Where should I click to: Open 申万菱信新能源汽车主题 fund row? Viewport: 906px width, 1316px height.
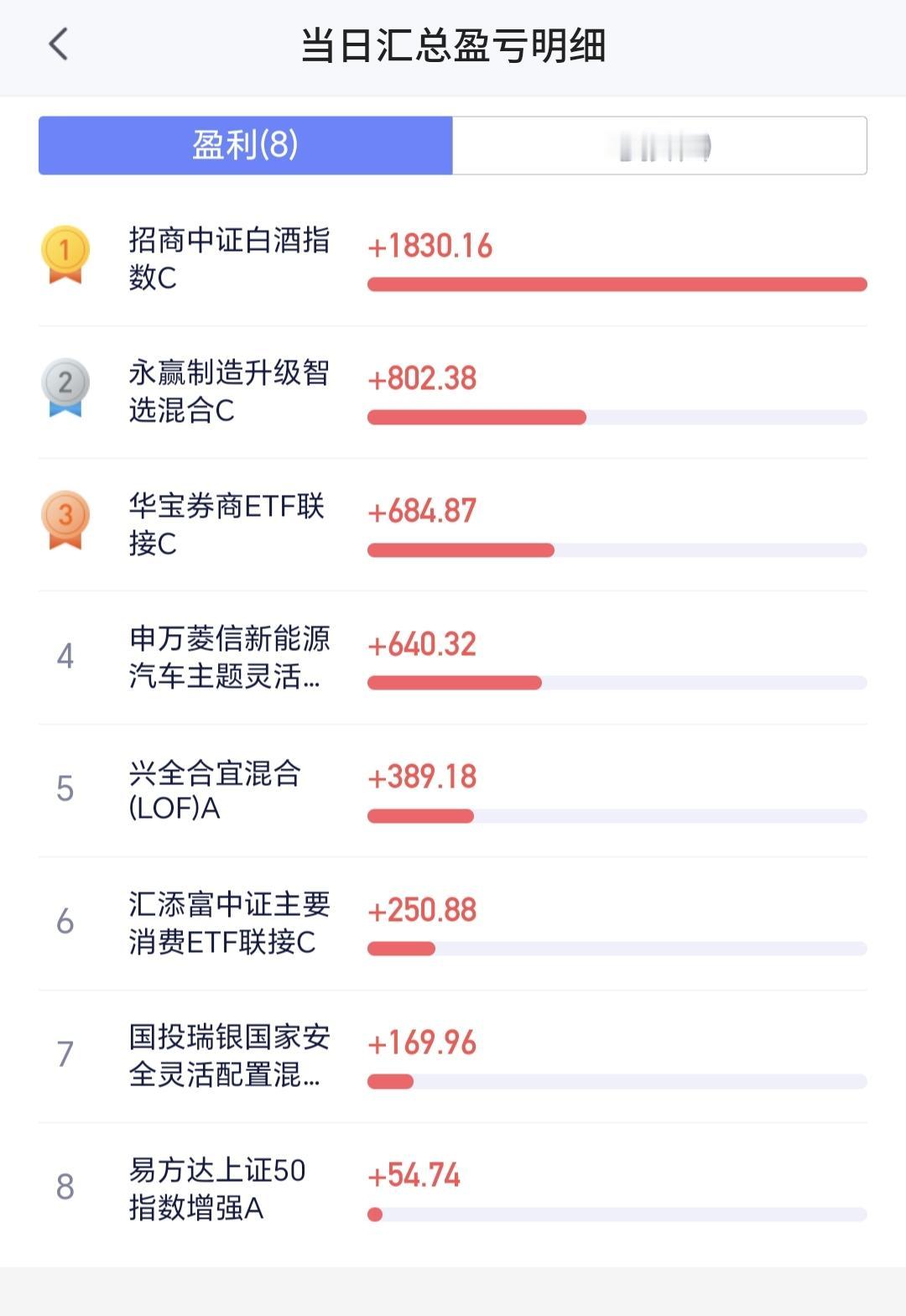pyautogui.click(x=453, y=658)
